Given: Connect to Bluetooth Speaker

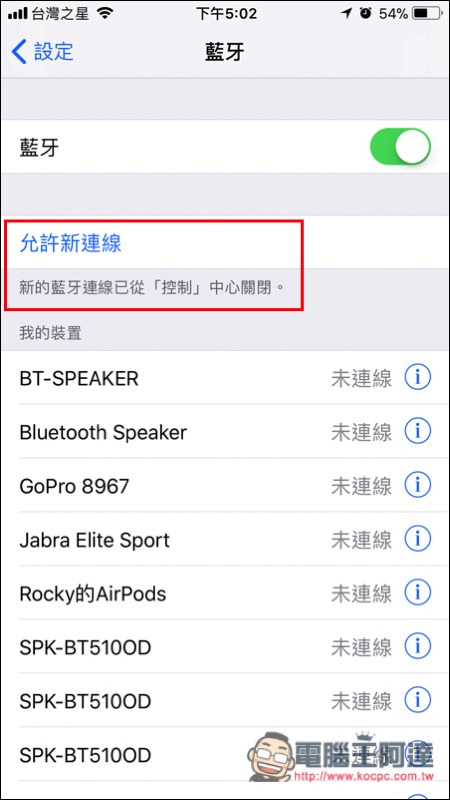Looking at the screenshot, I should (224, 432).
